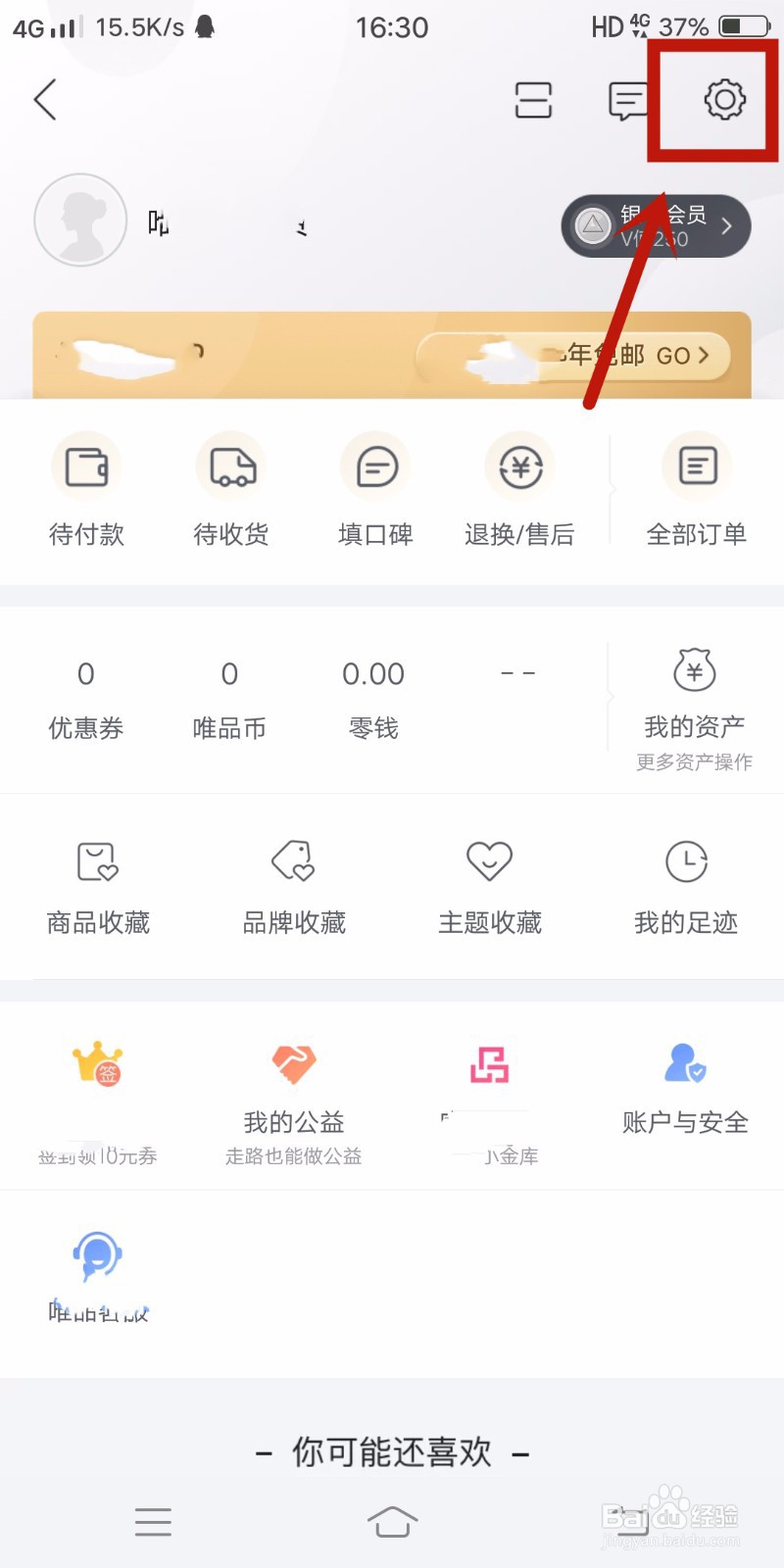Click the 填口碑 review icon
This screenshot has height=1568, width=784.
coord(374,466)
